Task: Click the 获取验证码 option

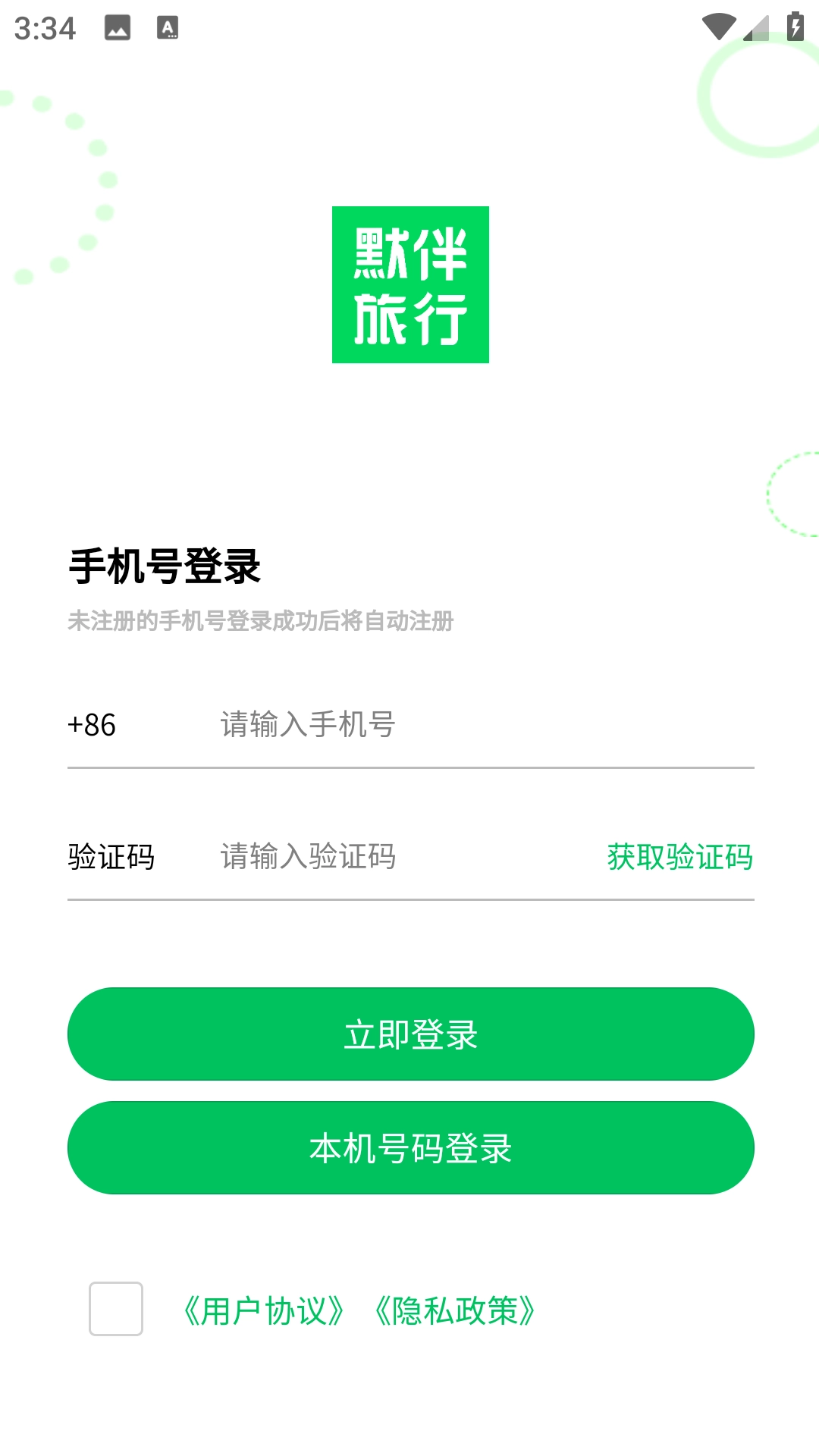Action: tap(679, 857)
